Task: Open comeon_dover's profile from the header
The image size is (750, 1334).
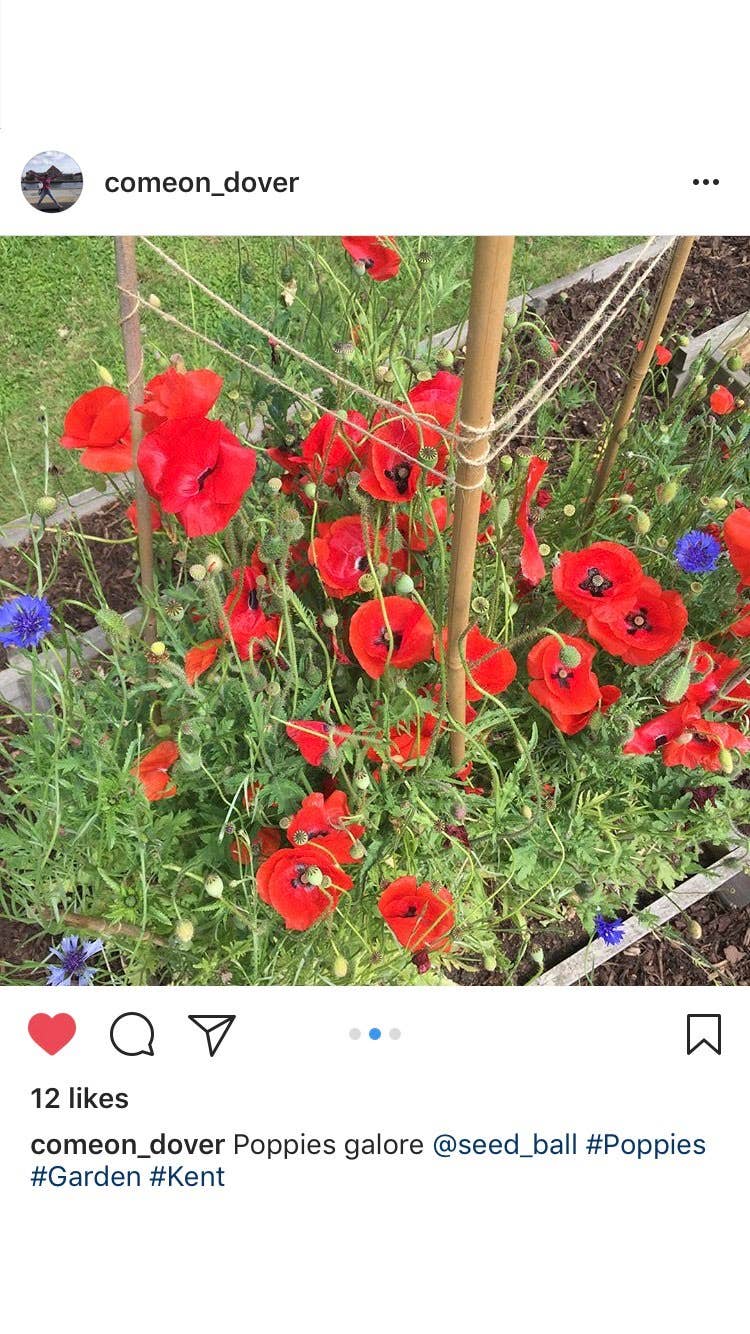Action: click(199, 183)
